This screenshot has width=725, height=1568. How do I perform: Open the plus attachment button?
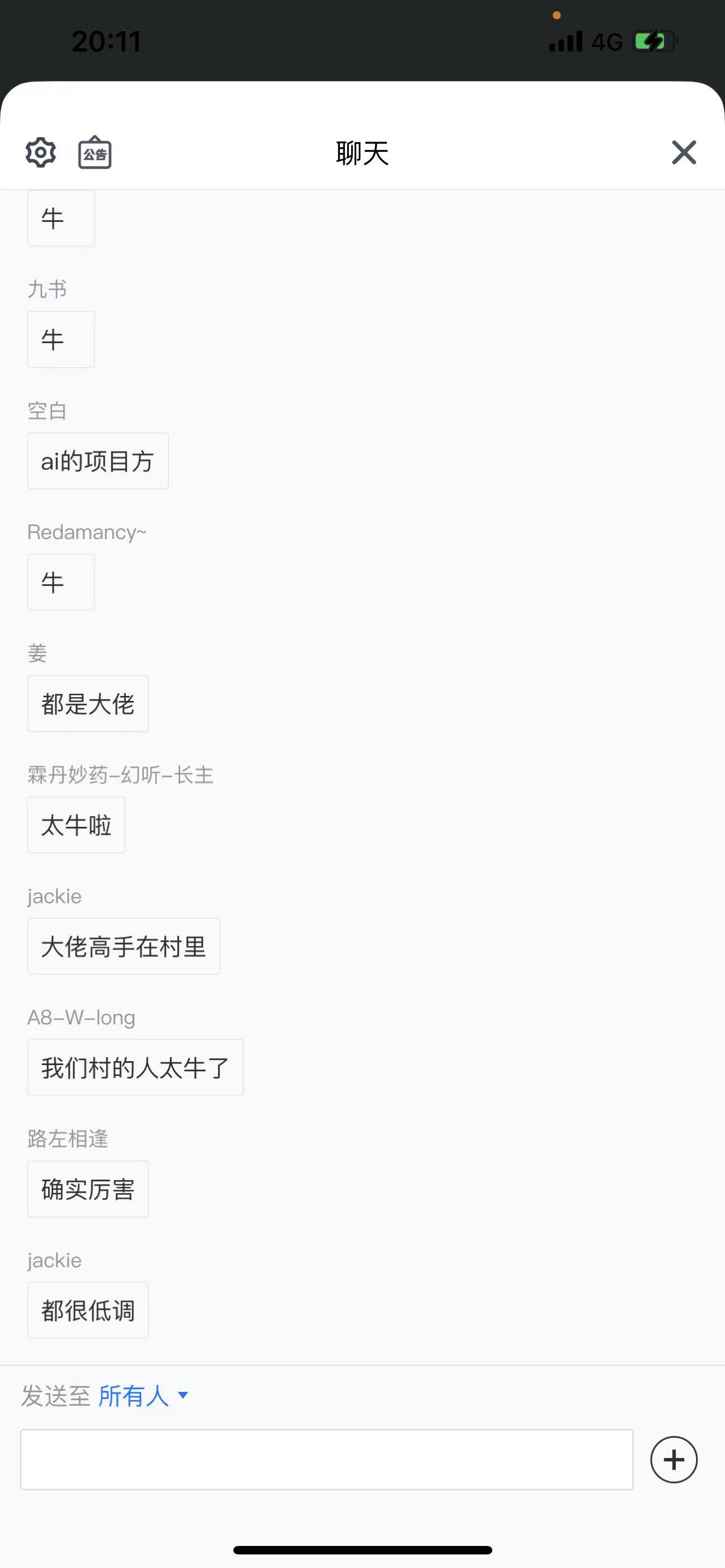click(673, 1460)
